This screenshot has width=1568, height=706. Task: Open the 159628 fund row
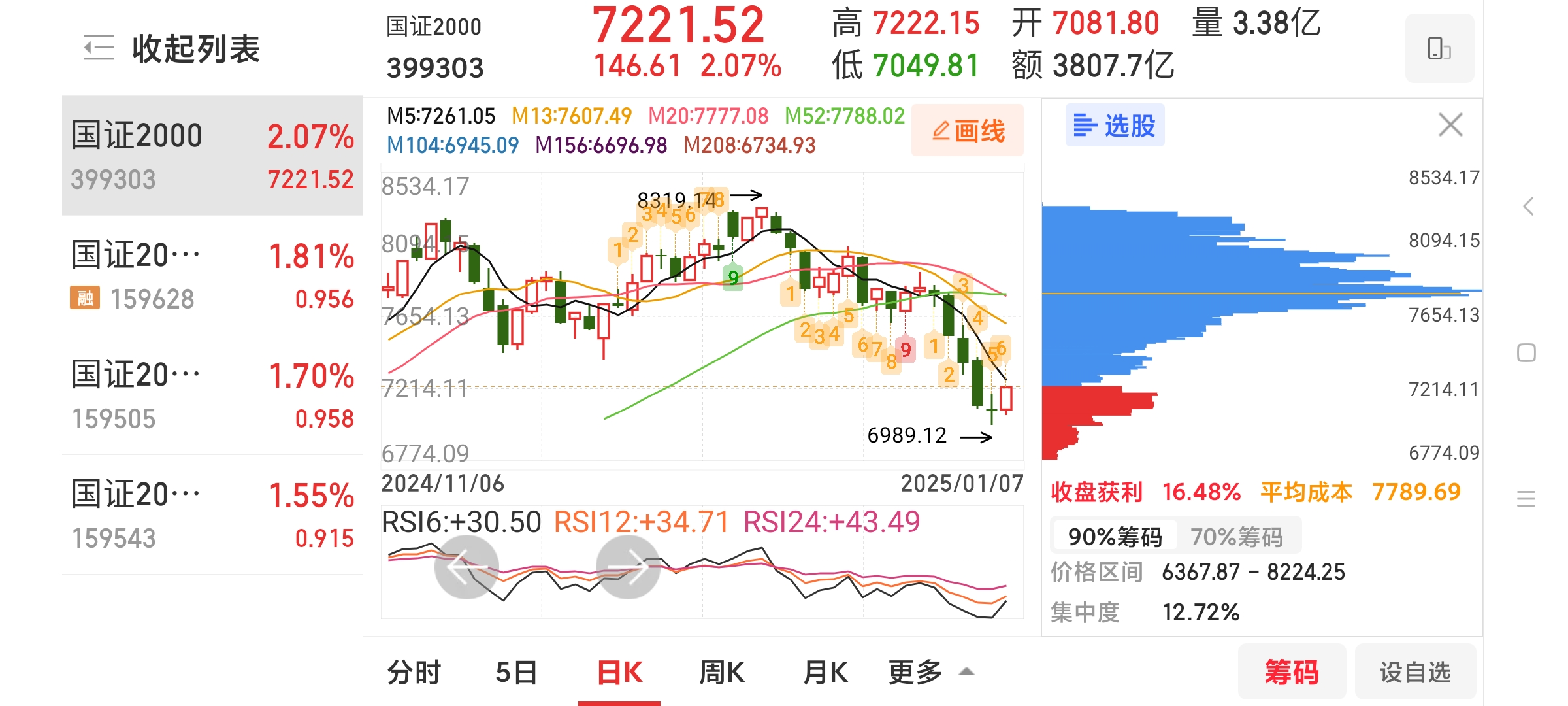(x=212, y=275)
